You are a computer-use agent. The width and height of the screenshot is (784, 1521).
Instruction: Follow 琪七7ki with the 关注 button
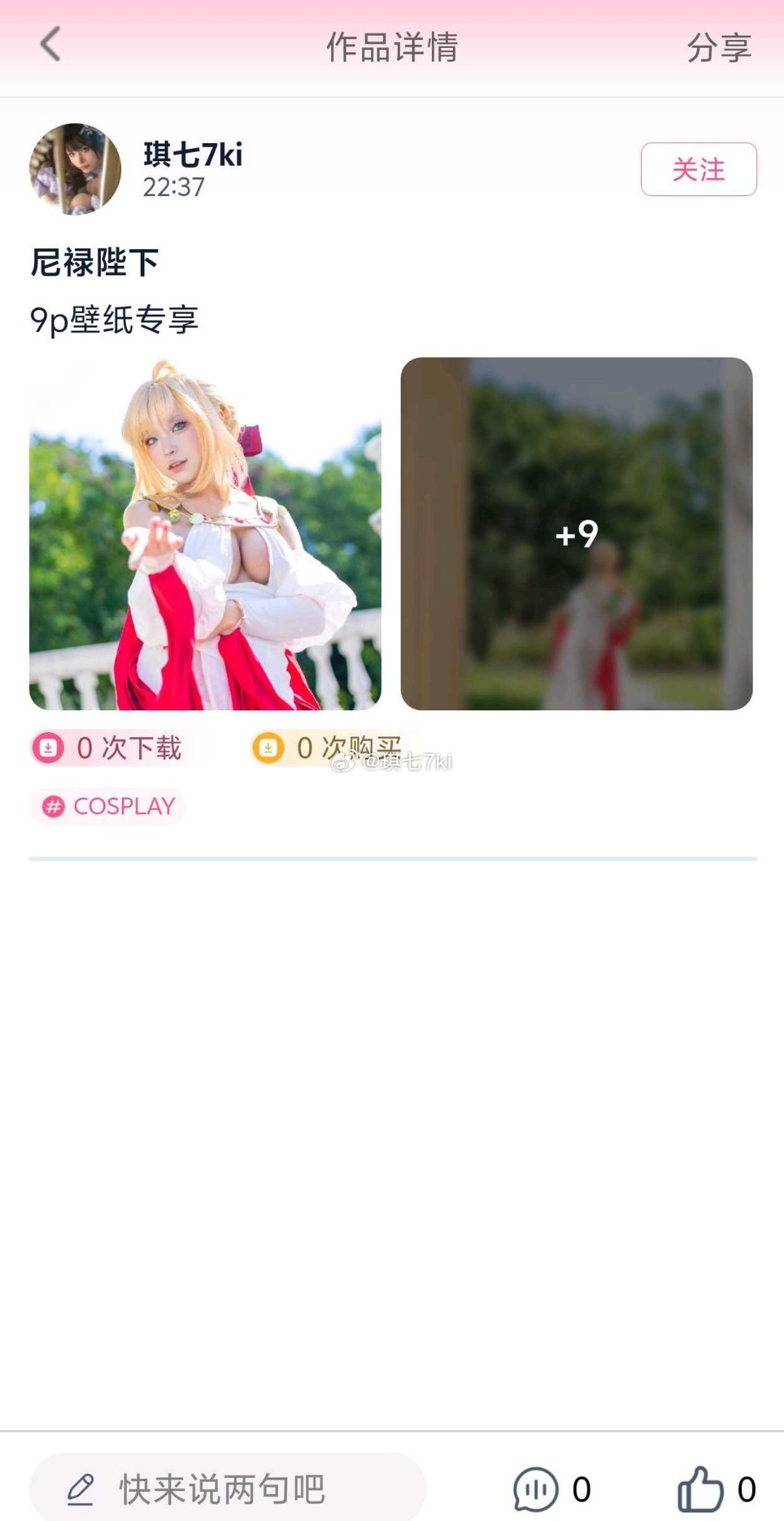point(698,169)
